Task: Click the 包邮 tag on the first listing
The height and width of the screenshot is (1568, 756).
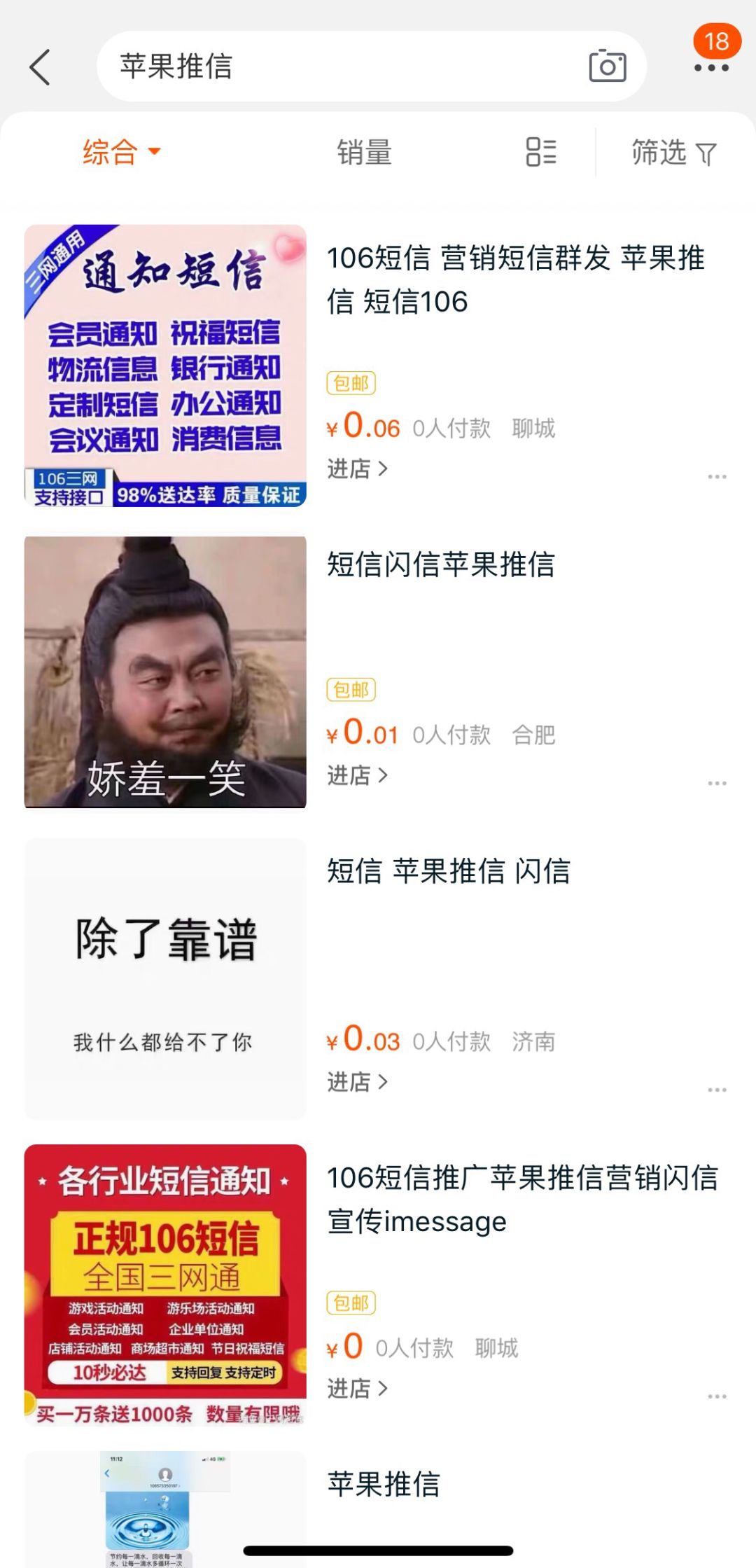Action: click(351, 382)
